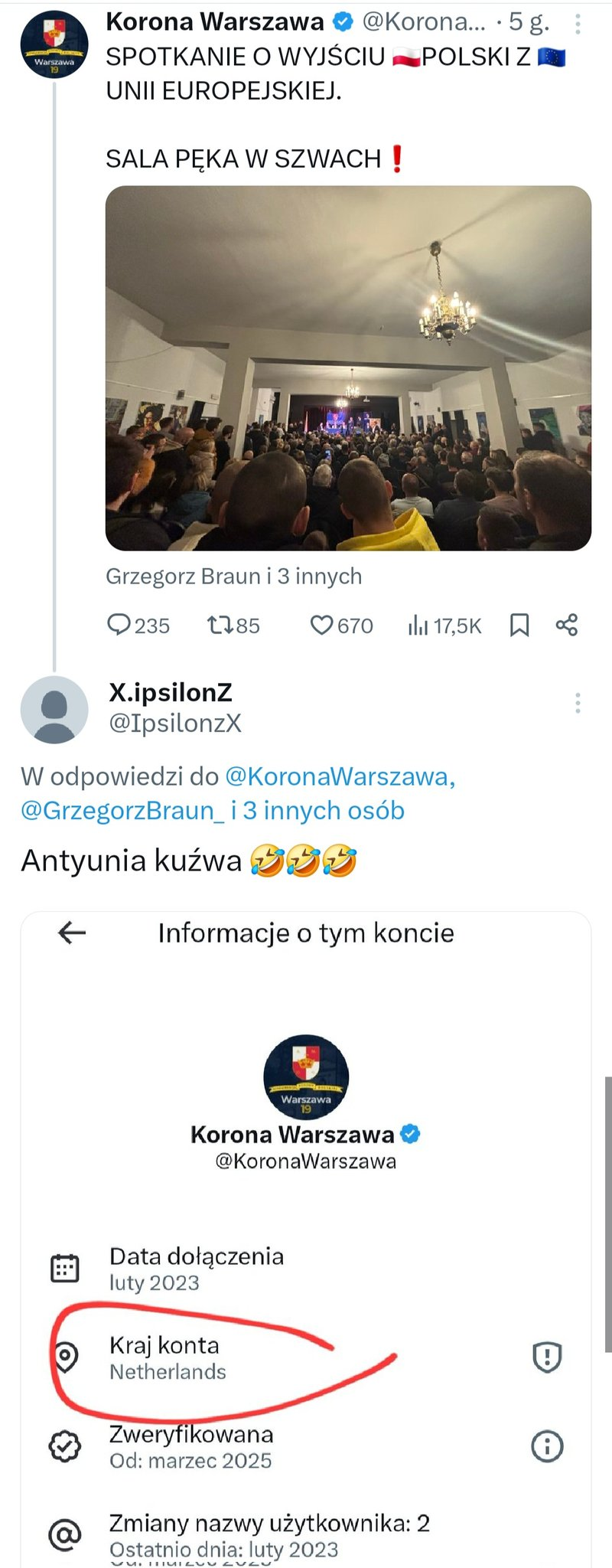Open tagged people 'Grzegorz Braun i 3 innych'
The image size is (612, 1568).
[x=233, y=577]
